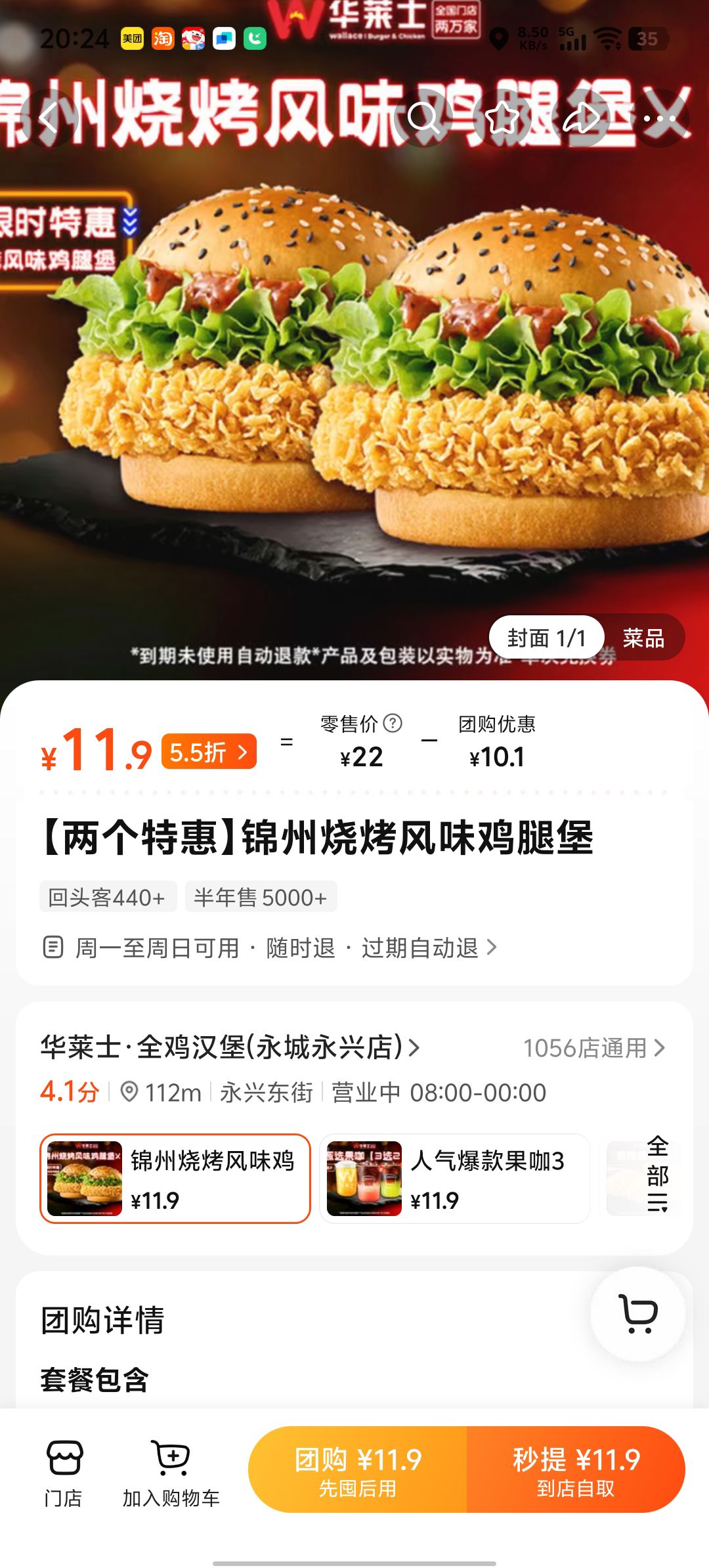Open the search icon over the banner

423,118
